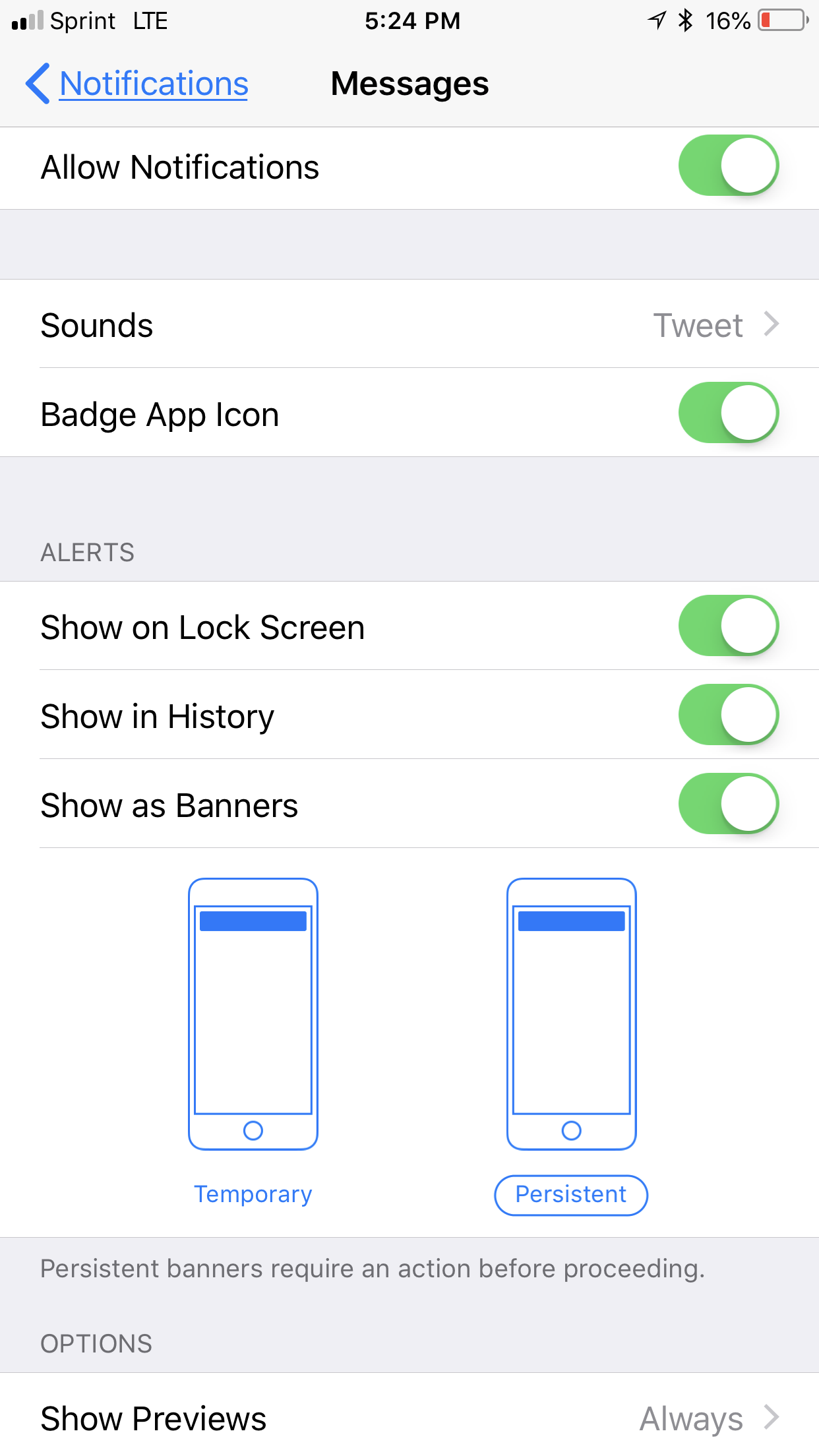Disable Allow Notifications

tap(728, 166)
